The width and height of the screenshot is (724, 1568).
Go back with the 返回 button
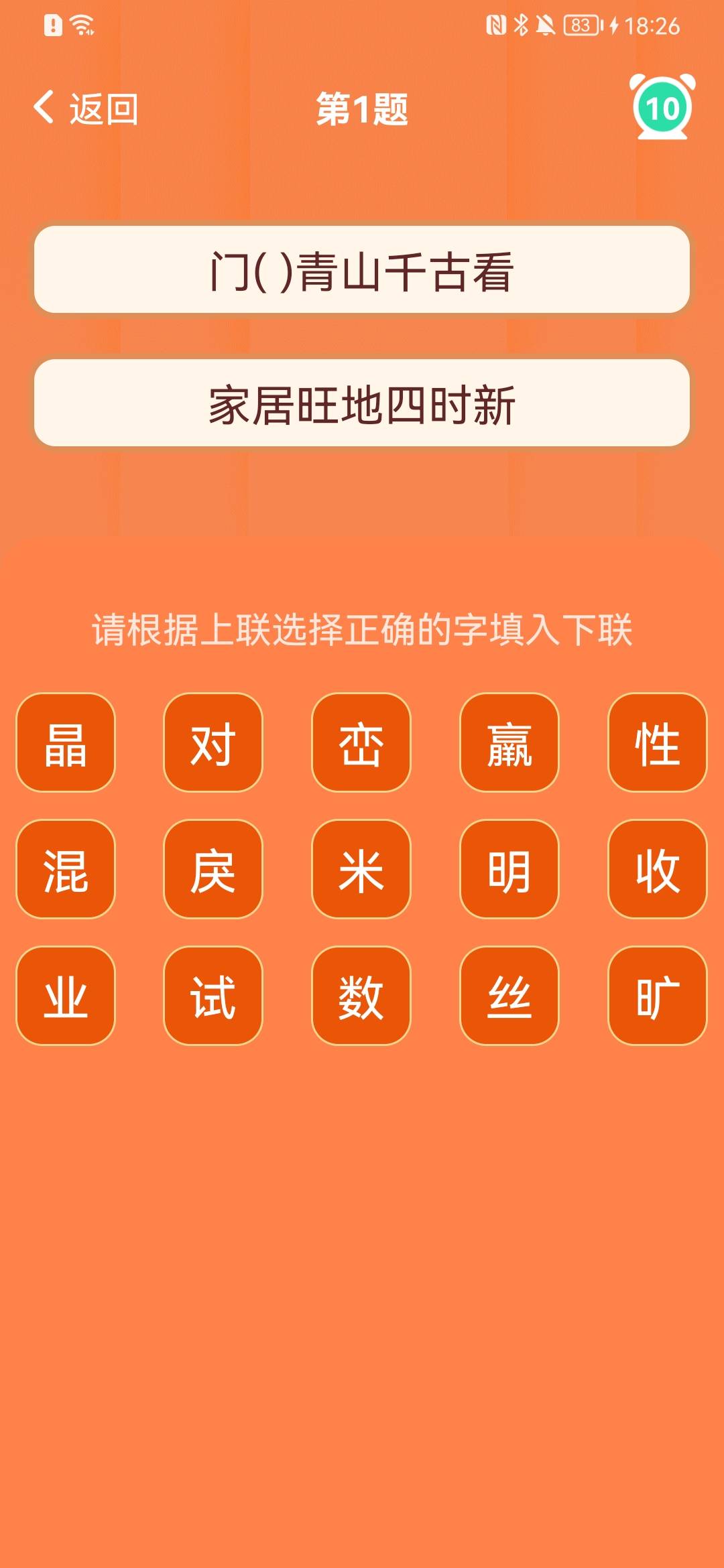pos(86,109)
